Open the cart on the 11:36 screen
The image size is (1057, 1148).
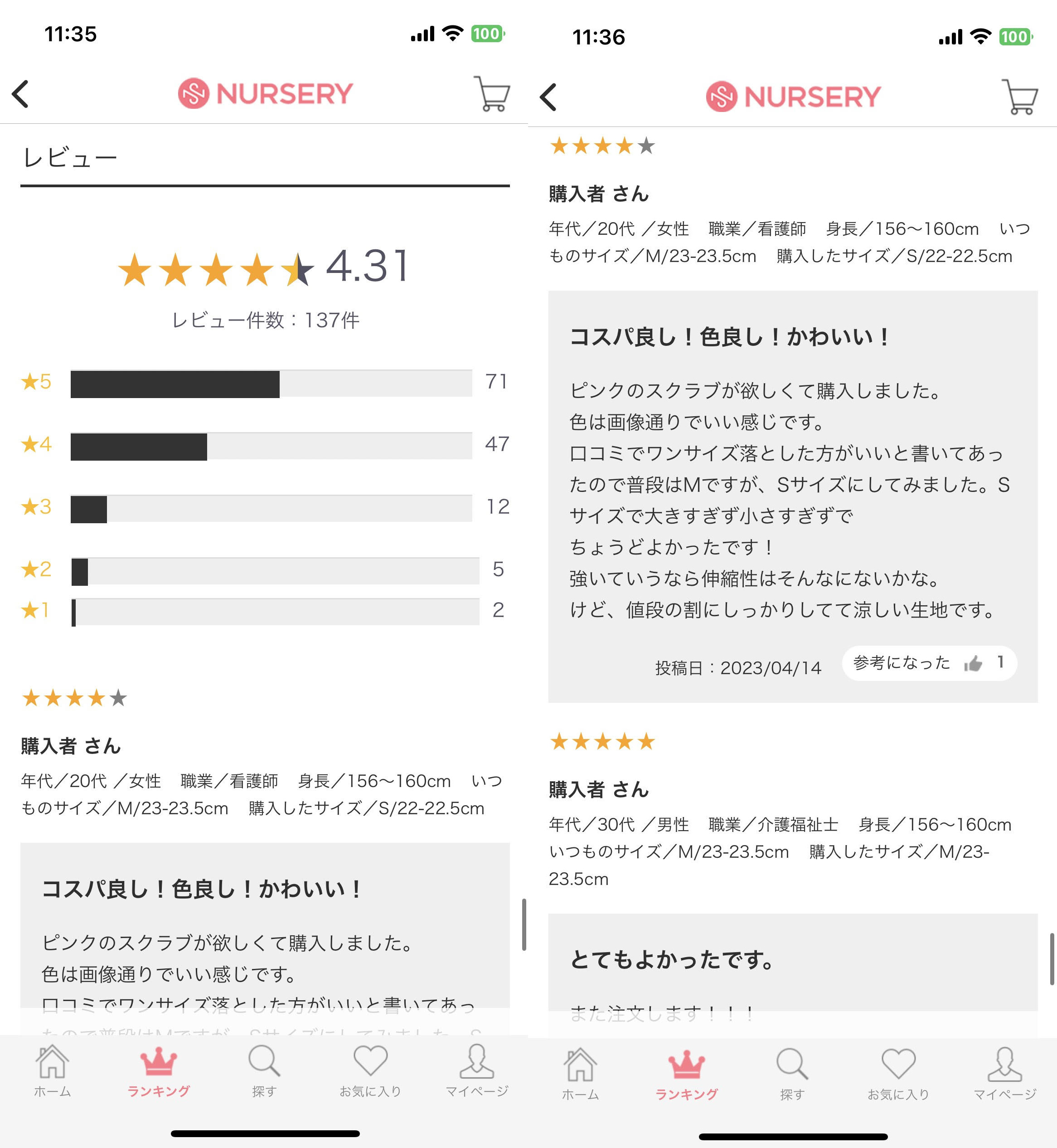(1020, 97)
